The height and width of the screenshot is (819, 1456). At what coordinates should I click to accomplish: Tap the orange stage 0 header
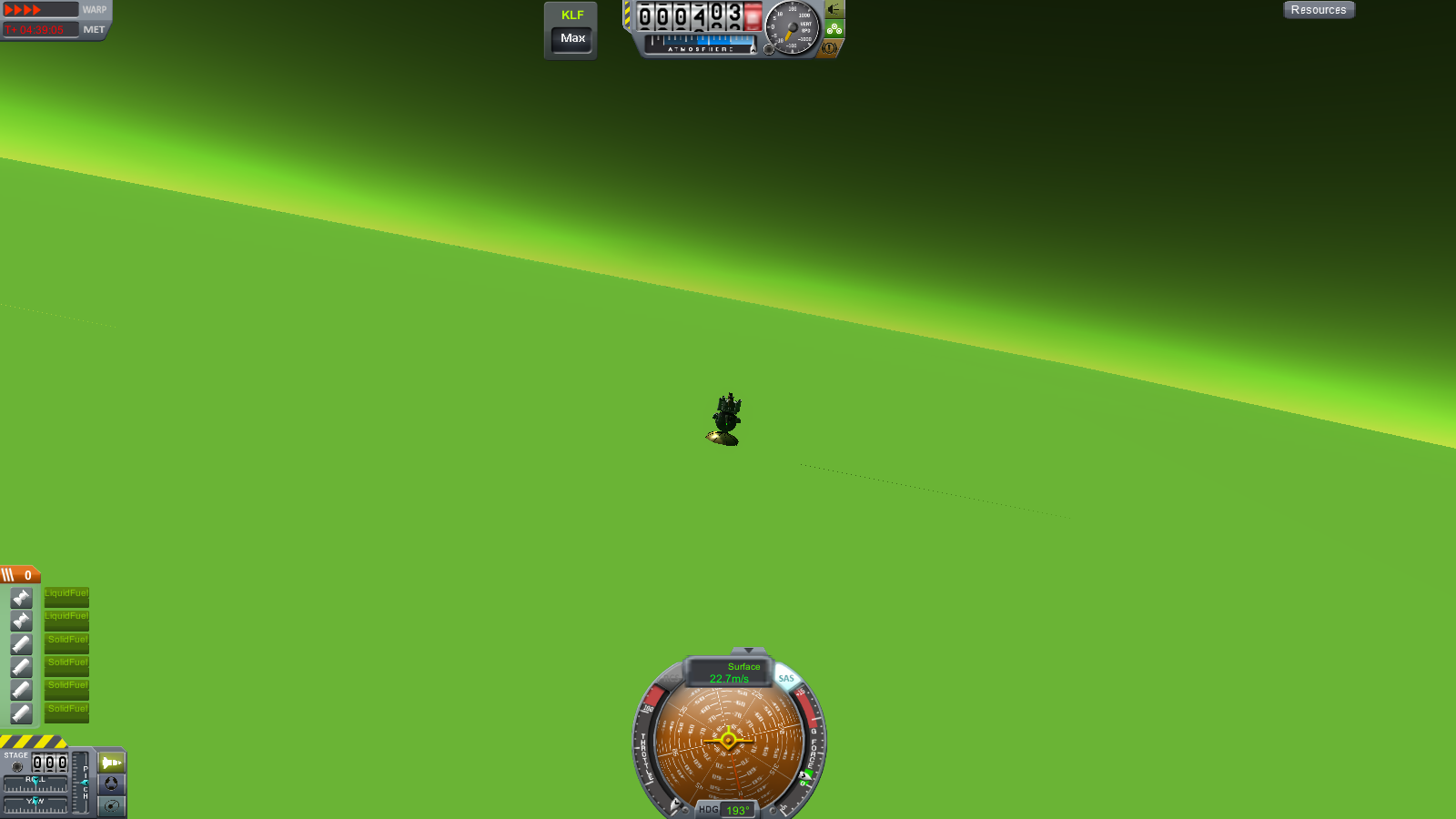click(20, 575)
